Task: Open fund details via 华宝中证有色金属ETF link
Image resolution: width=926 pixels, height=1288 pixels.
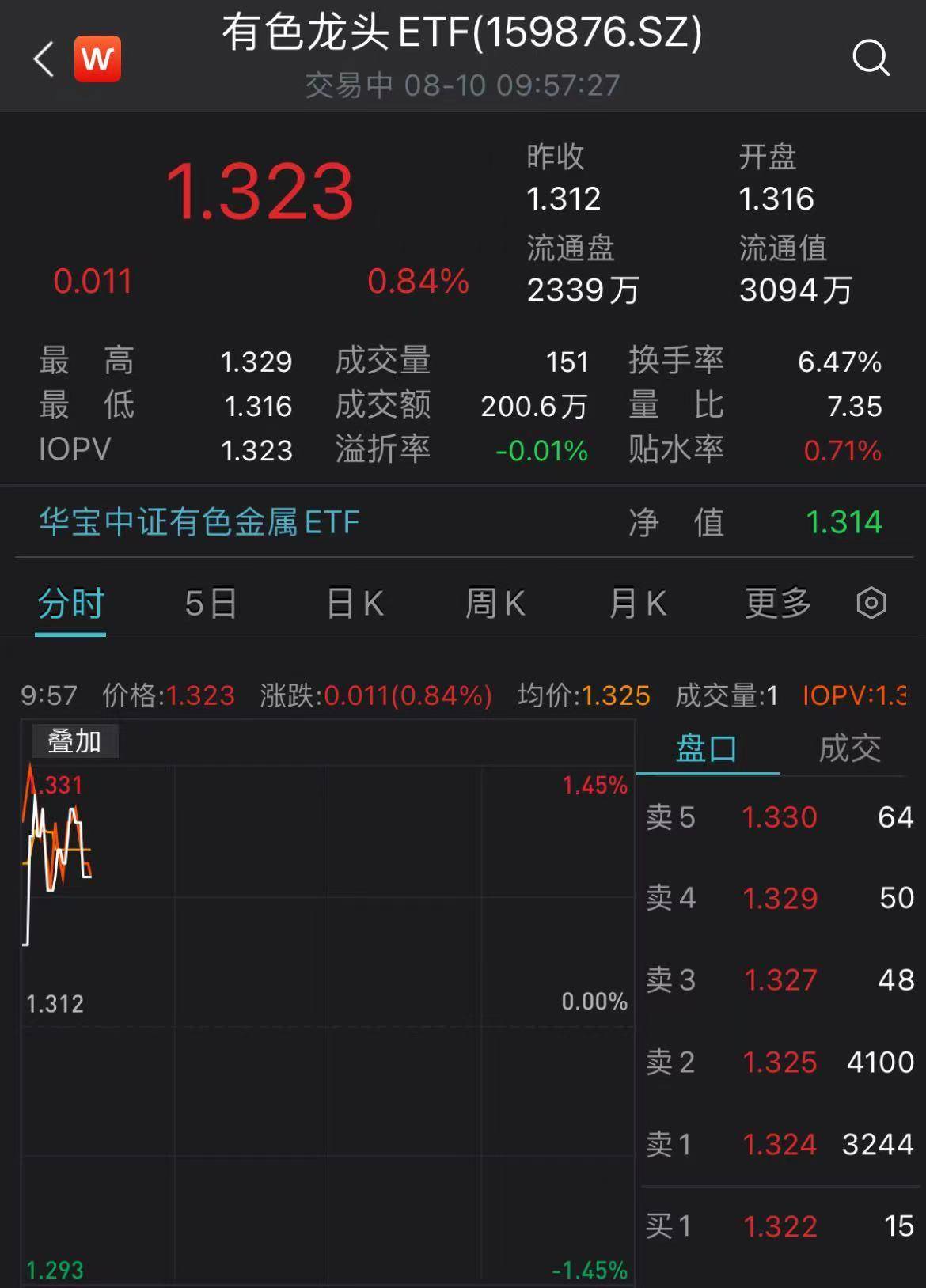Action: click(x=198, y=523)
